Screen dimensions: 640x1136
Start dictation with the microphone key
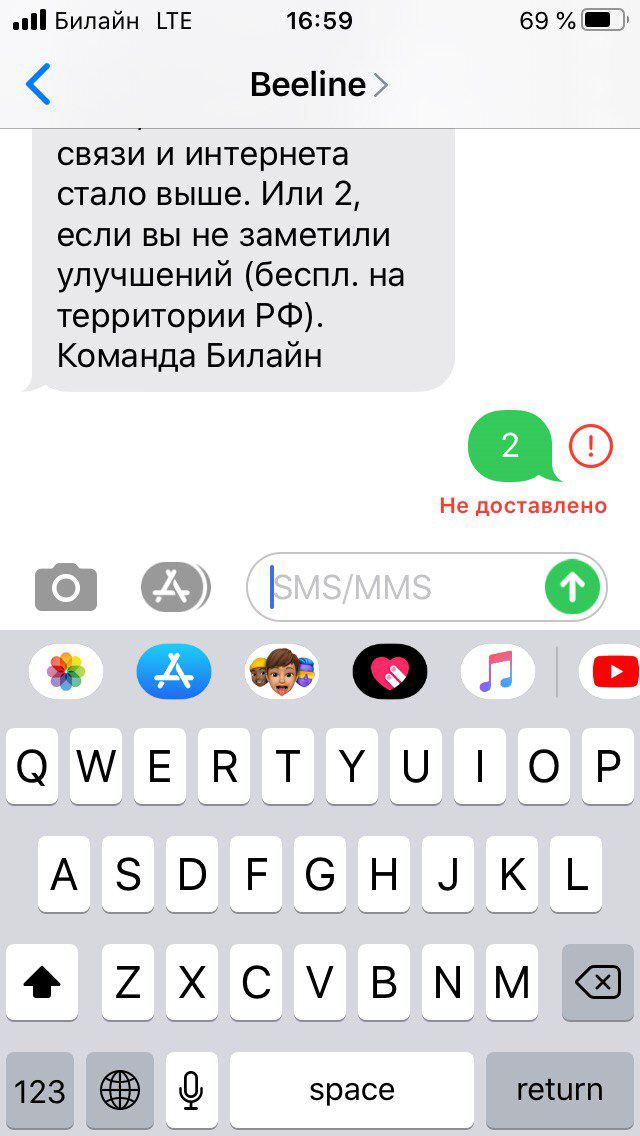[x=192, y=1090]
